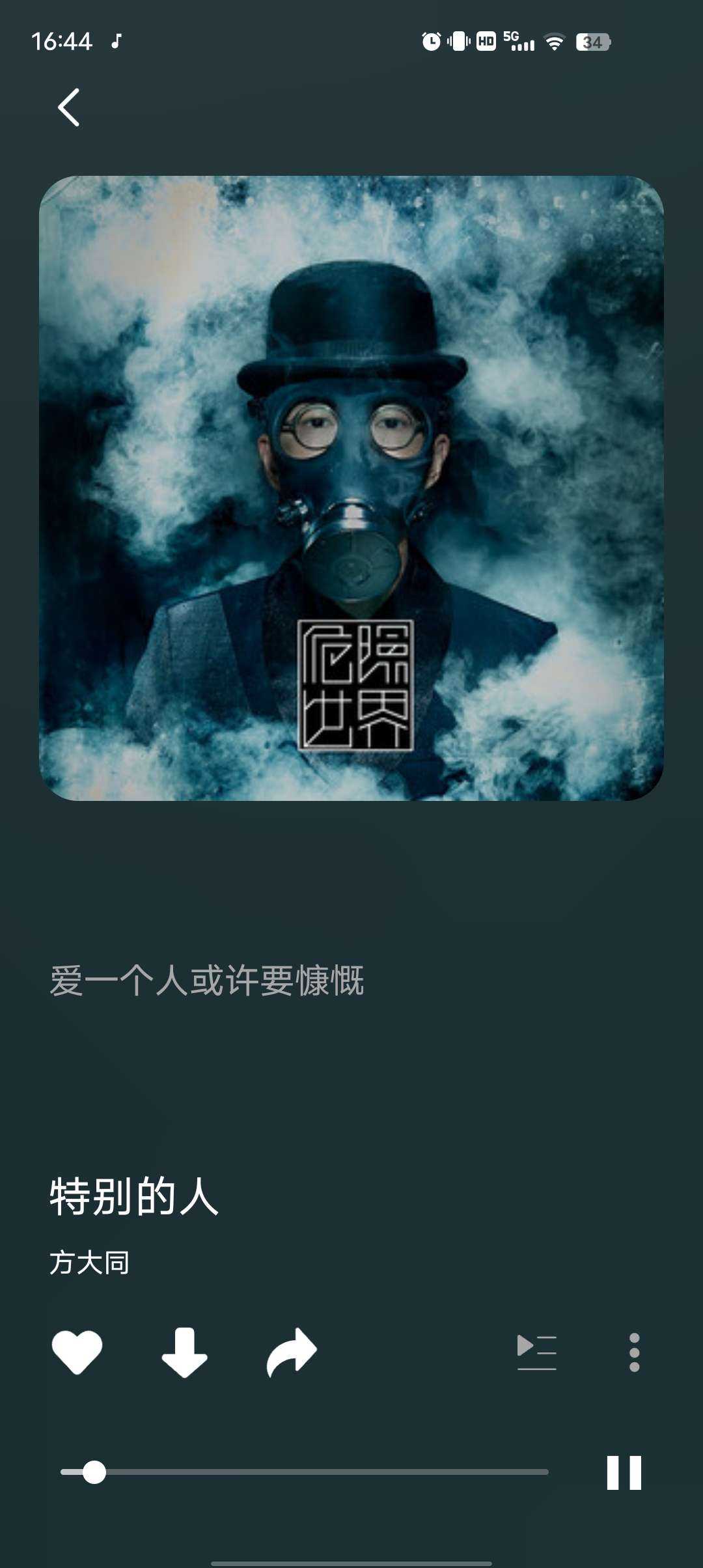
Task: Download the current song
Action: [x=184, y=1352]
